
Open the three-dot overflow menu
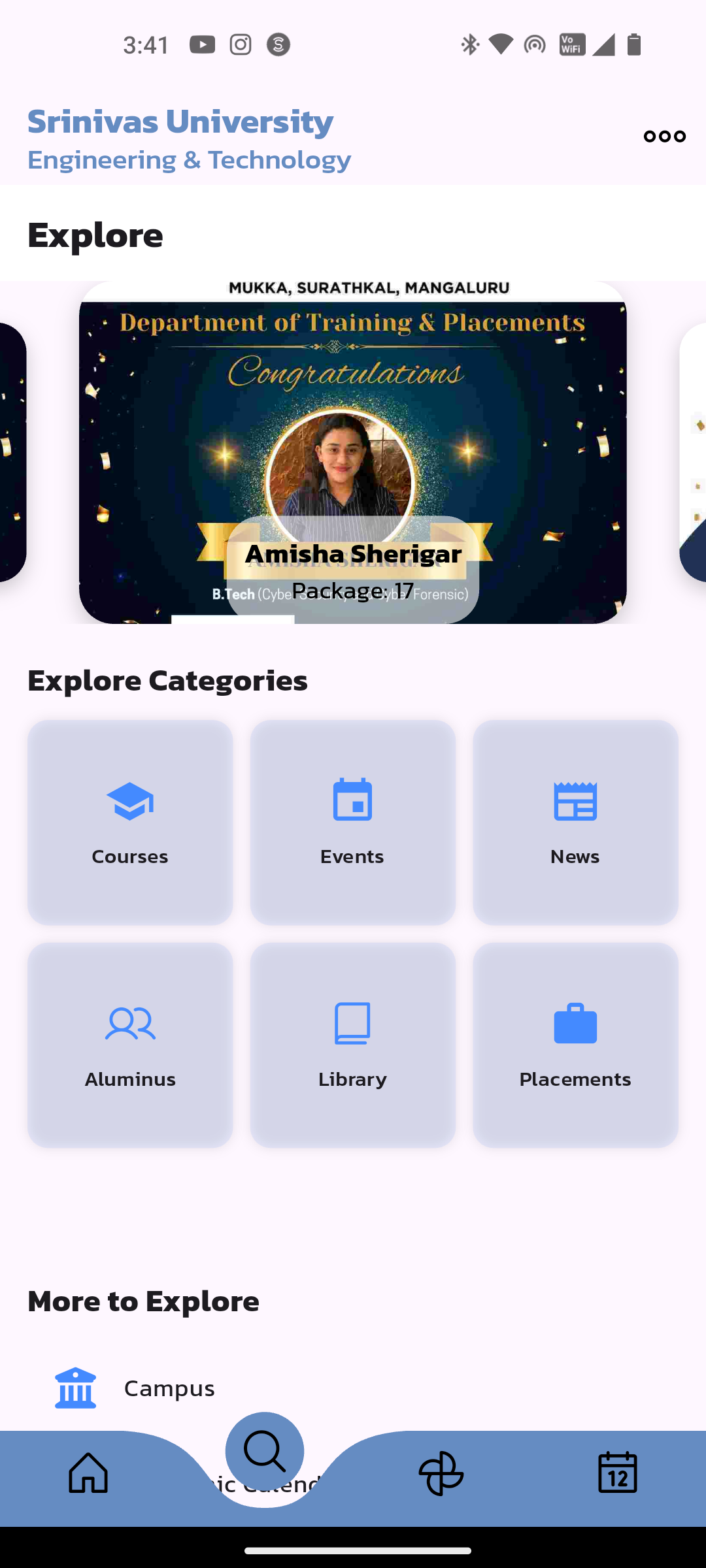[x=664, y=136]
